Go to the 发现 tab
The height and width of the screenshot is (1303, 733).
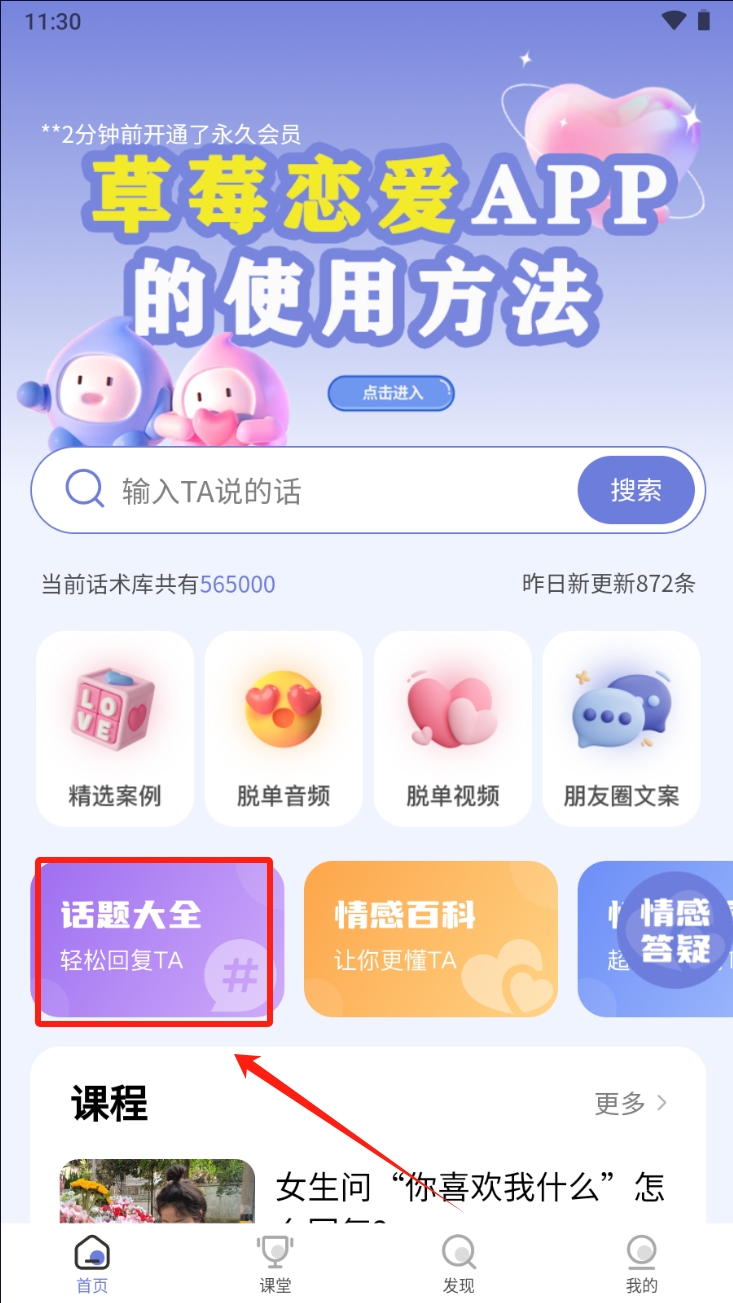click(x=458, y=1264)
